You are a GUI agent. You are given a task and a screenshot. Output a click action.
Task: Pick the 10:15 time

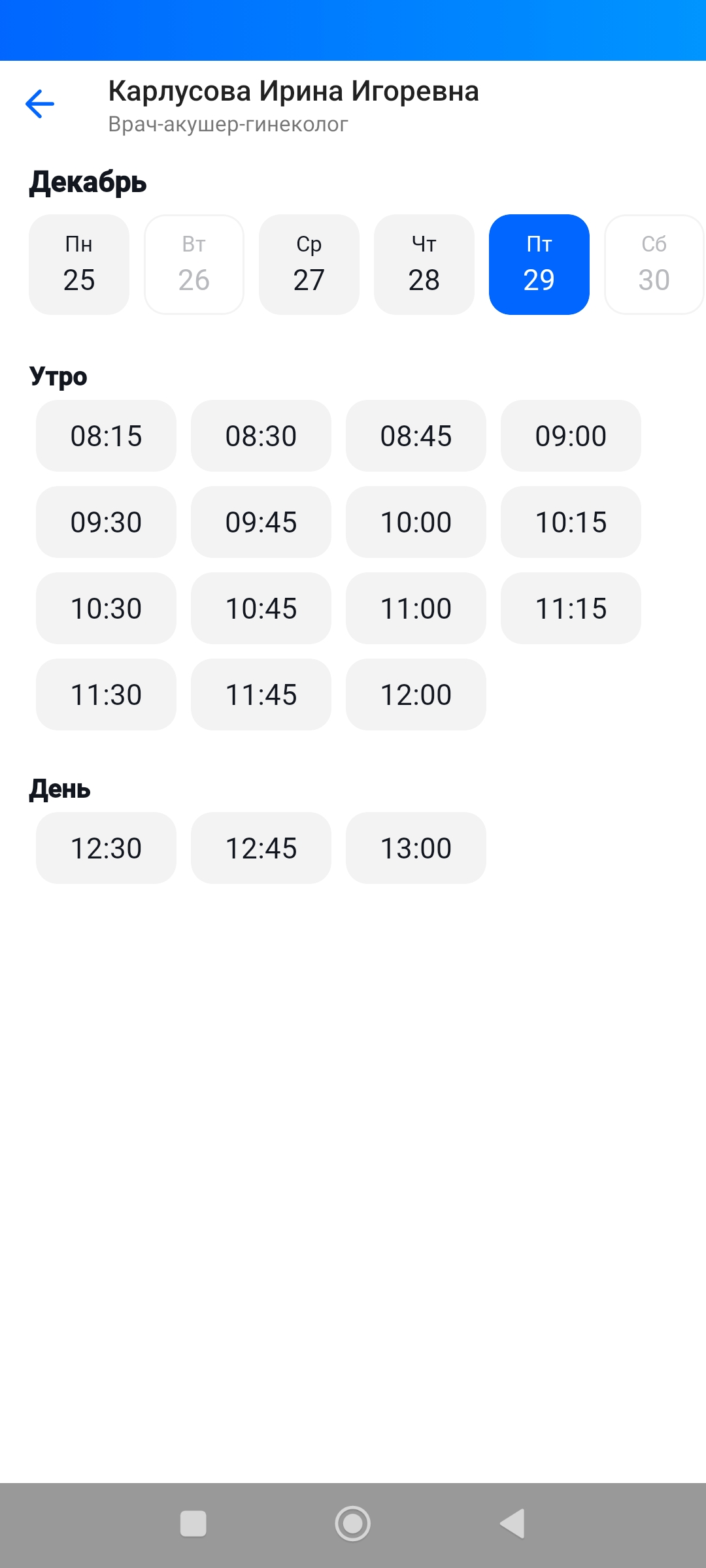[x=571, y=522]
